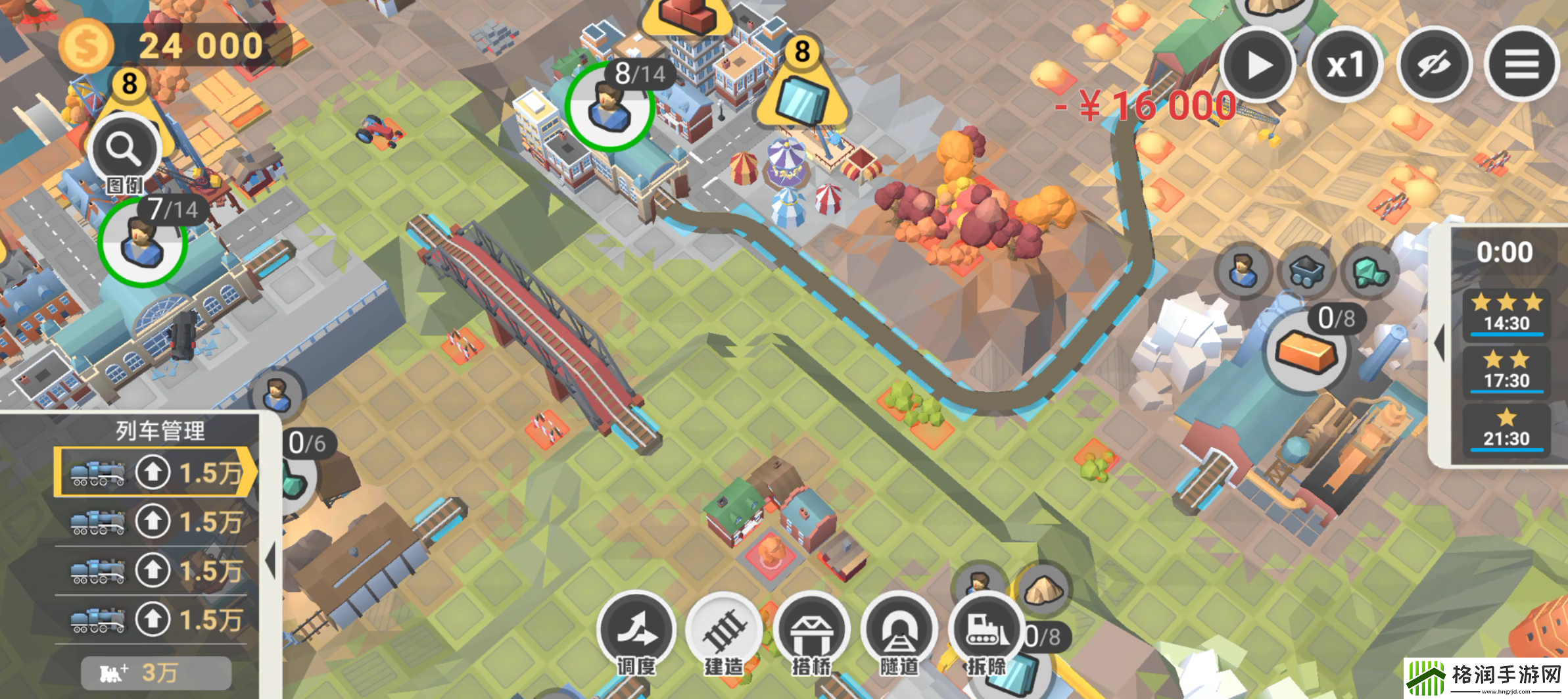Collapse the 列车管理 train panel
The image size is (1568, 699).
[270, 561]
